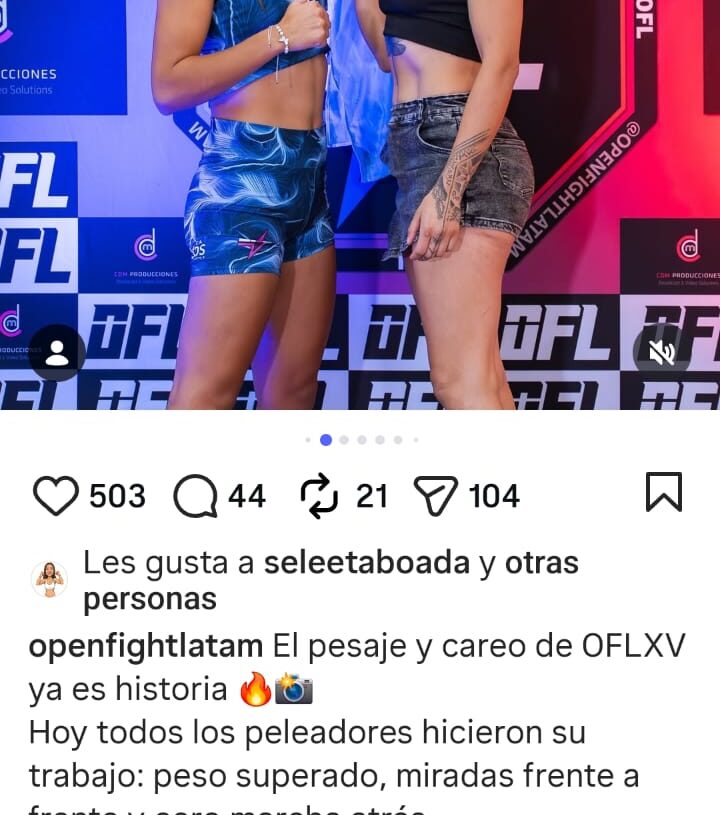The width and height of the screenshot is (720, 815).
Task: Tap the weigh-in photo to pause it
Action: point(360,200)
